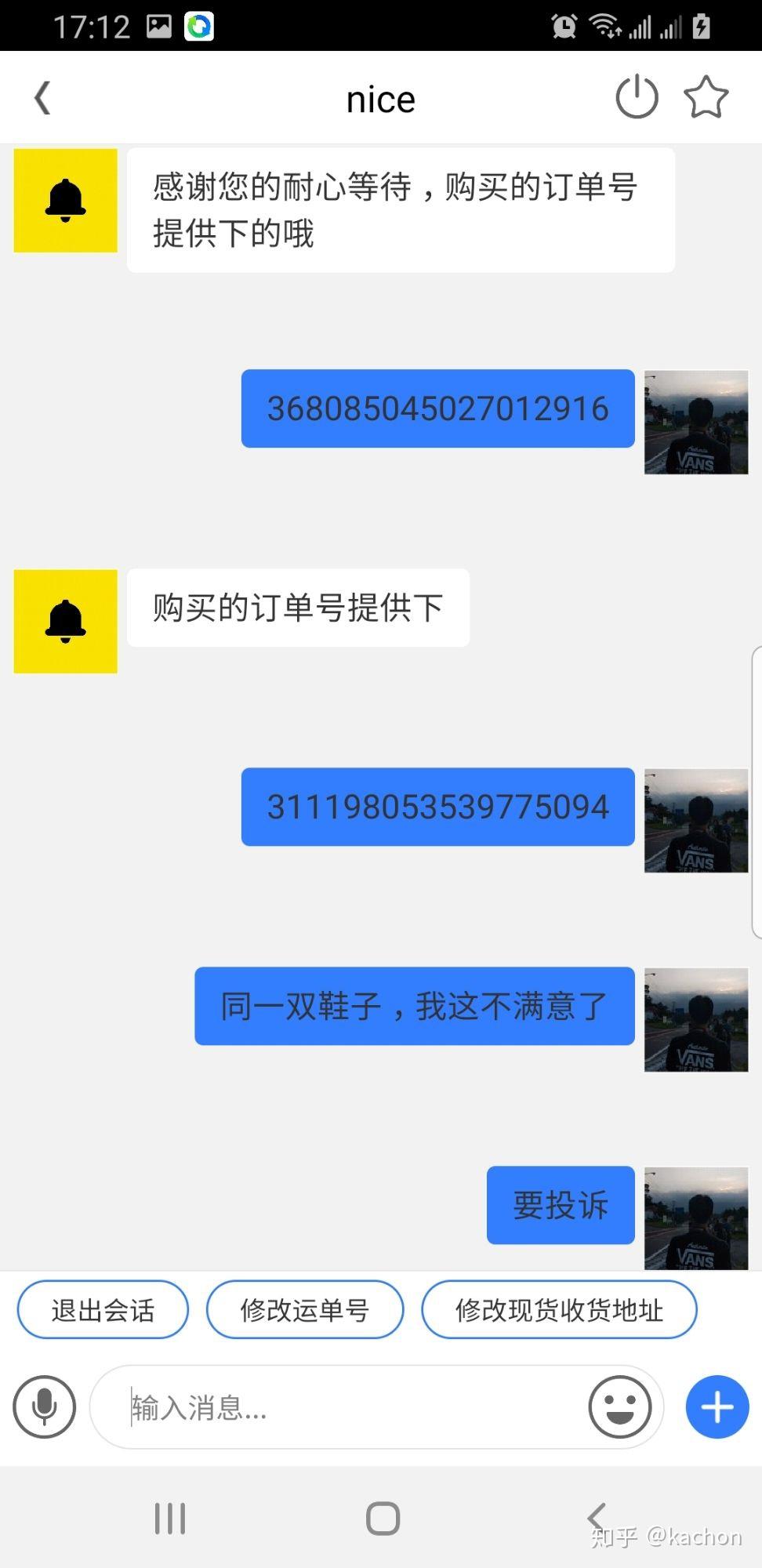Open recent apps from the navigation bar
Screen dimensions: 762x1568
point(170,1519)
